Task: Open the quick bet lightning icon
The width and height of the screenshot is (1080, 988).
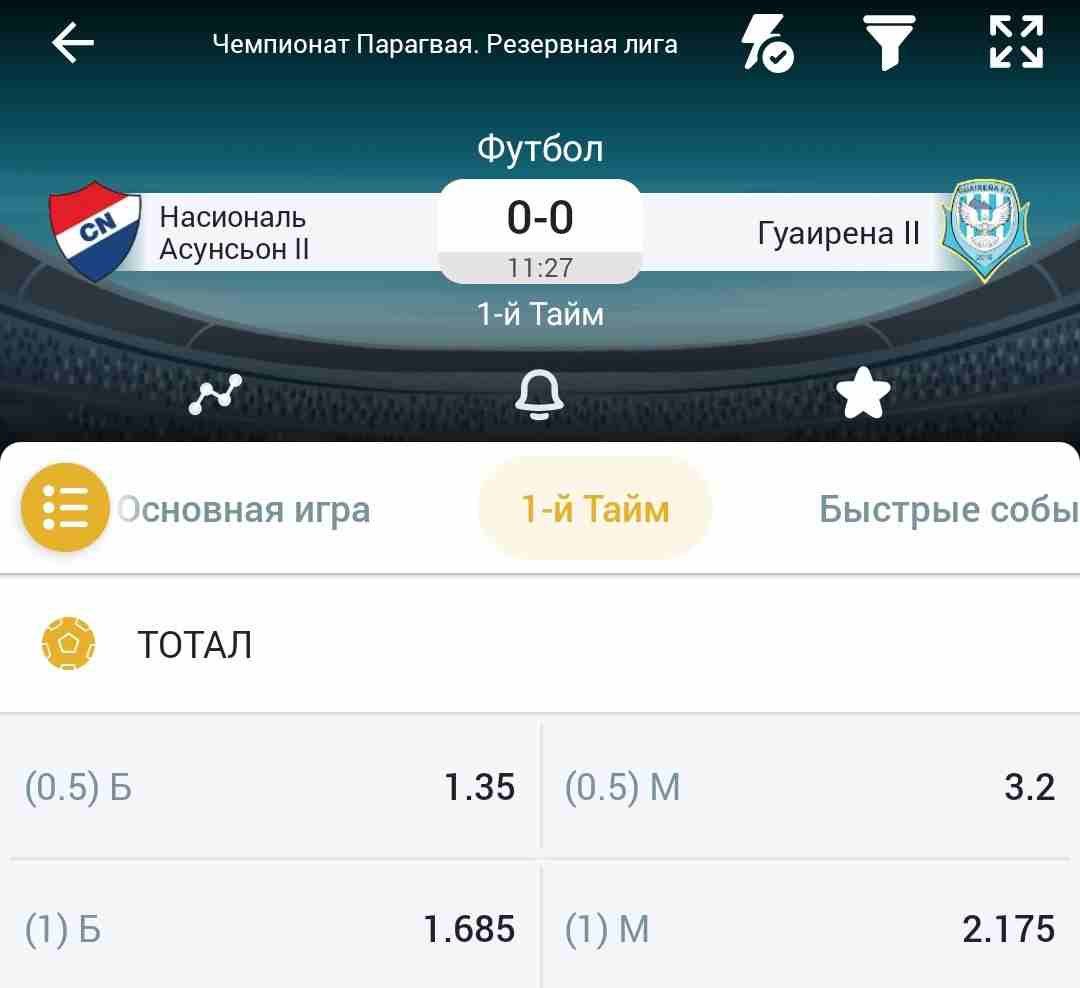Action: pyautogui.click(x=766, y=44)
